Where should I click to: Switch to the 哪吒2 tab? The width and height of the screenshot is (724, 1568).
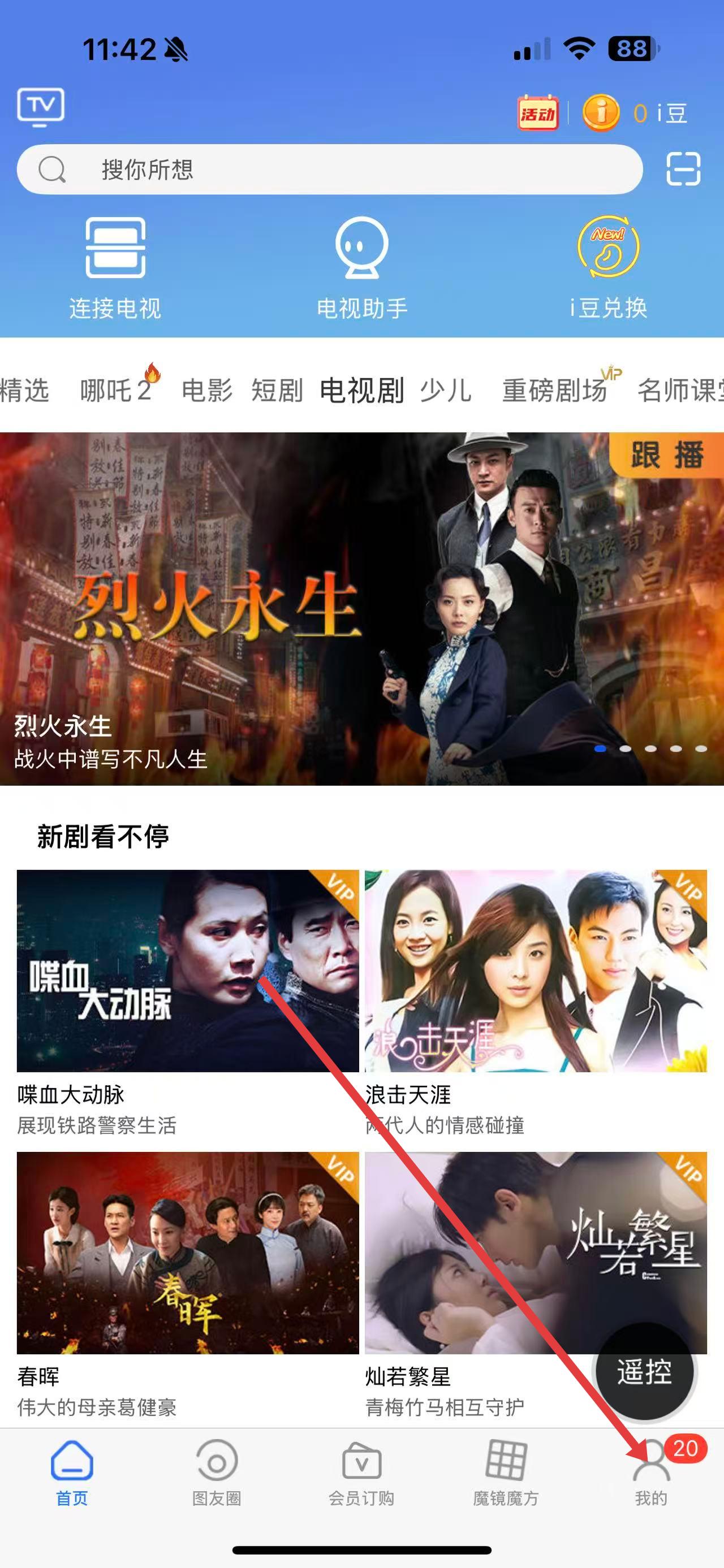point(116,389)
